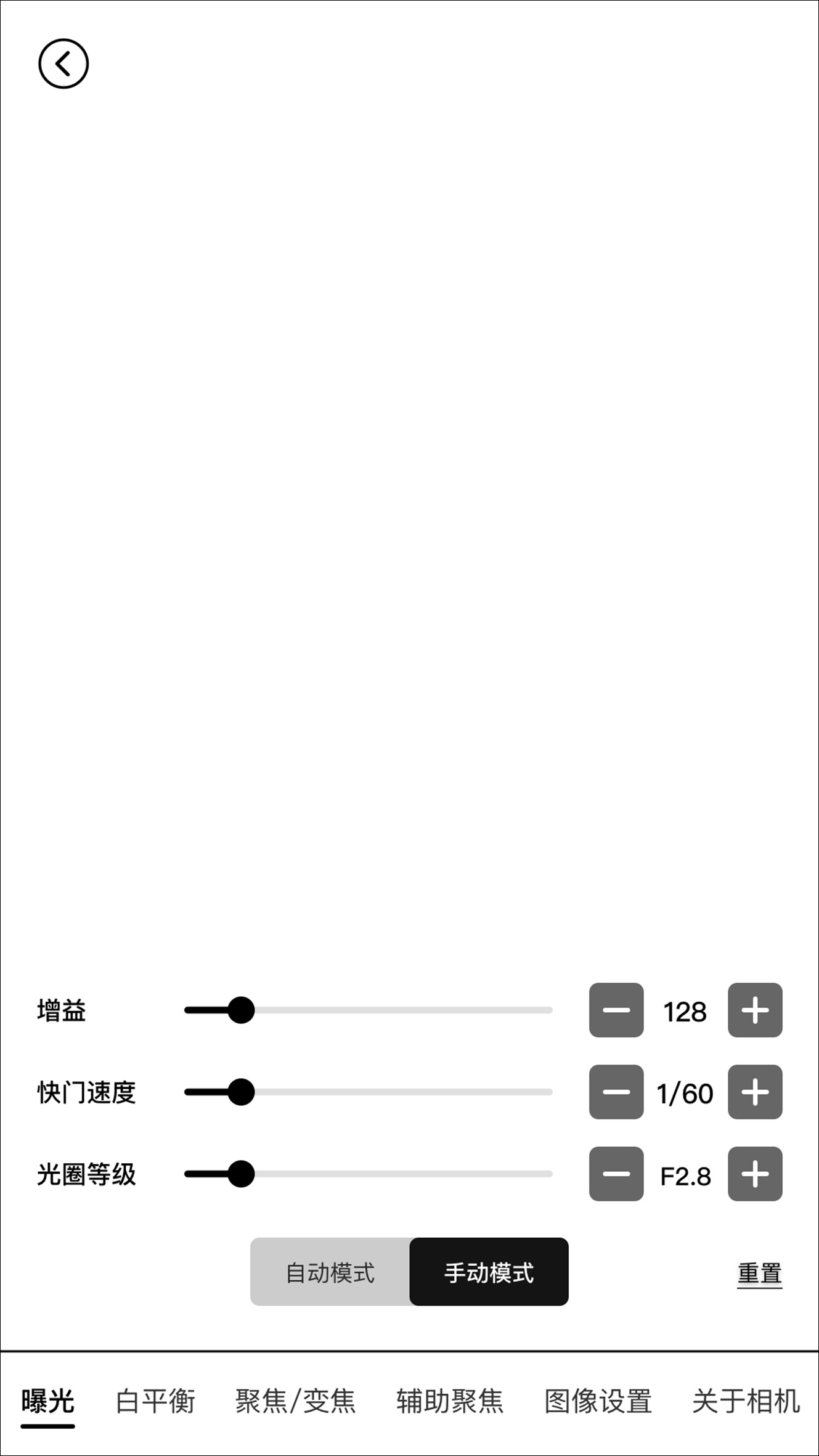Image resolution: width=819 pixels, height=1456 pixels.
Task: Increase the 光圈等级 aperture level
Action: click(754, 1174)
